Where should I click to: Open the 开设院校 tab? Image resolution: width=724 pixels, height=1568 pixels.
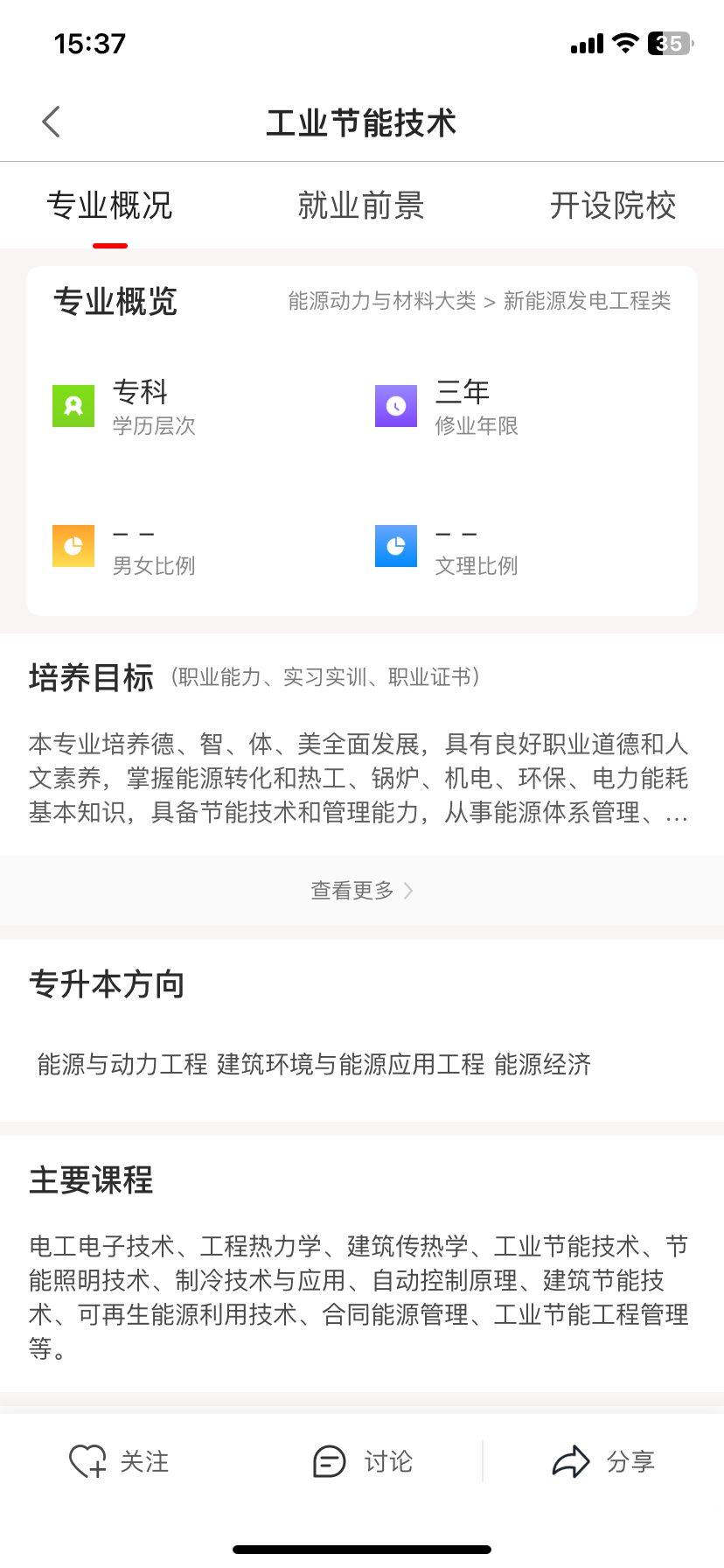click(612, 206)
